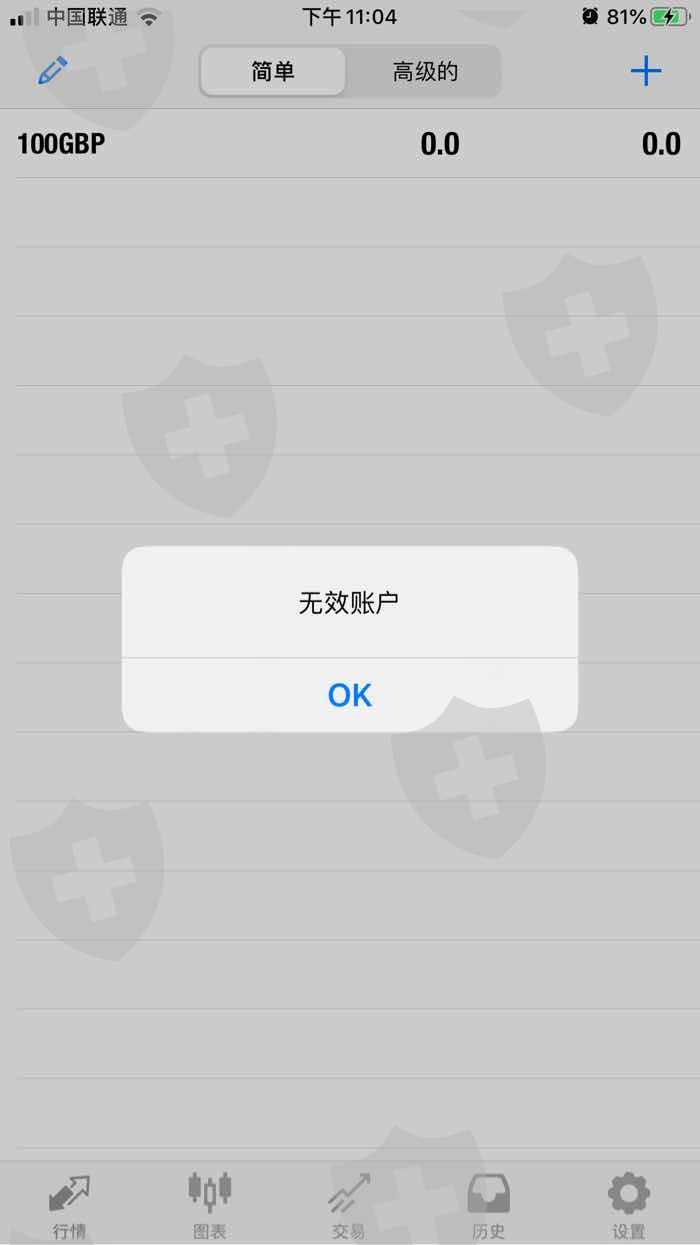This screenshot has height=1245, width=700.
Task: Go to the 交易 tab
Action: point(349,1205)
